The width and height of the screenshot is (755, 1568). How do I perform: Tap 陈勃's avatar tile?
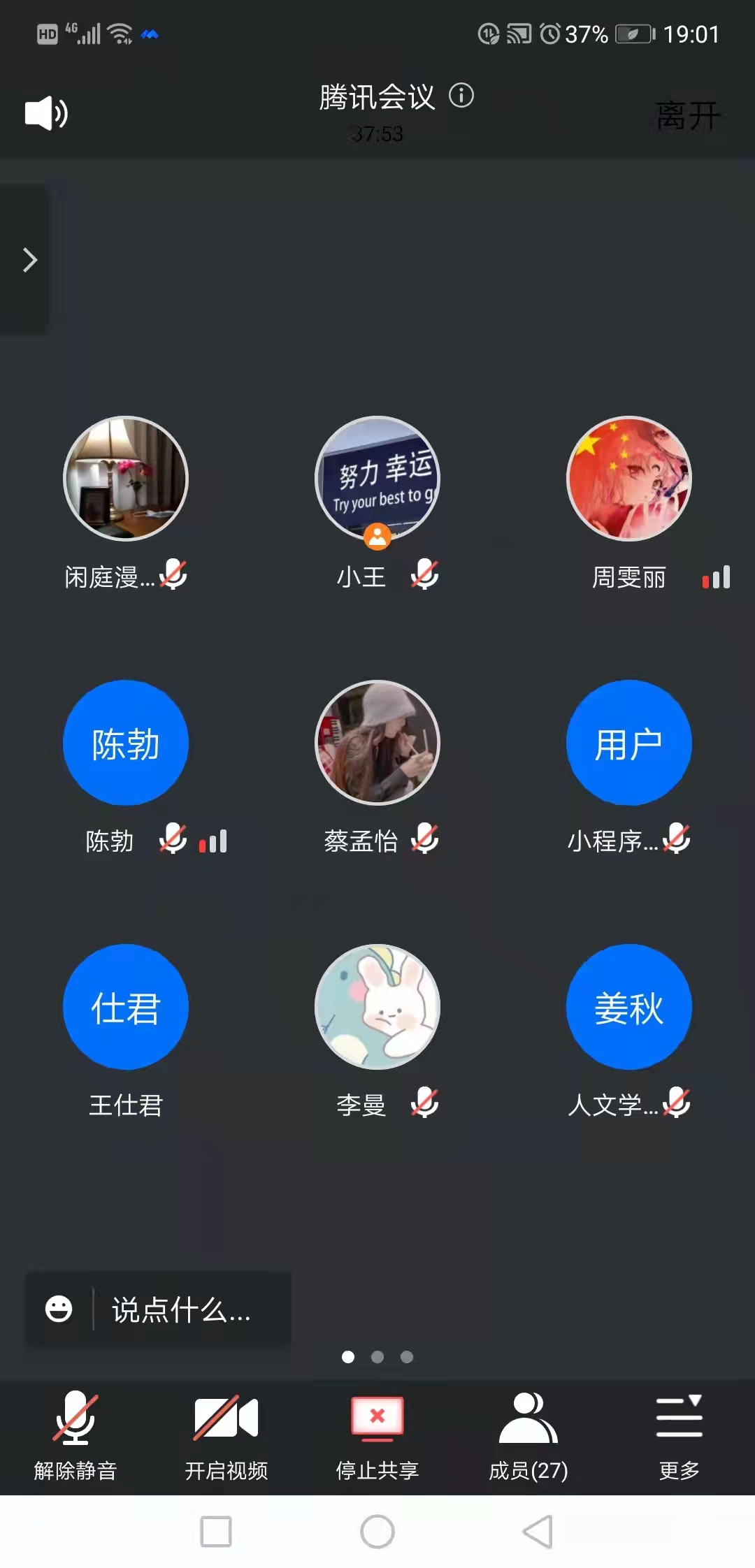click(x=126, y=743)
